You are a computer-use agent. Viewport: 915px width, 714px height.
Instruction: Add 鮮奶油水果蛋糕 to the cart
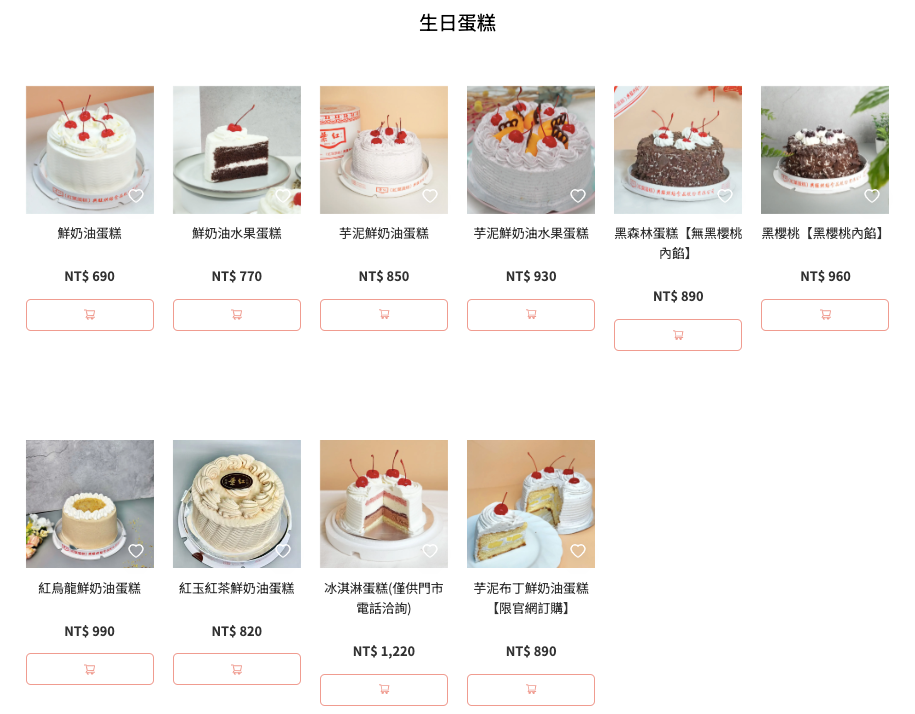pyautogui.click(x=237, y=314)
